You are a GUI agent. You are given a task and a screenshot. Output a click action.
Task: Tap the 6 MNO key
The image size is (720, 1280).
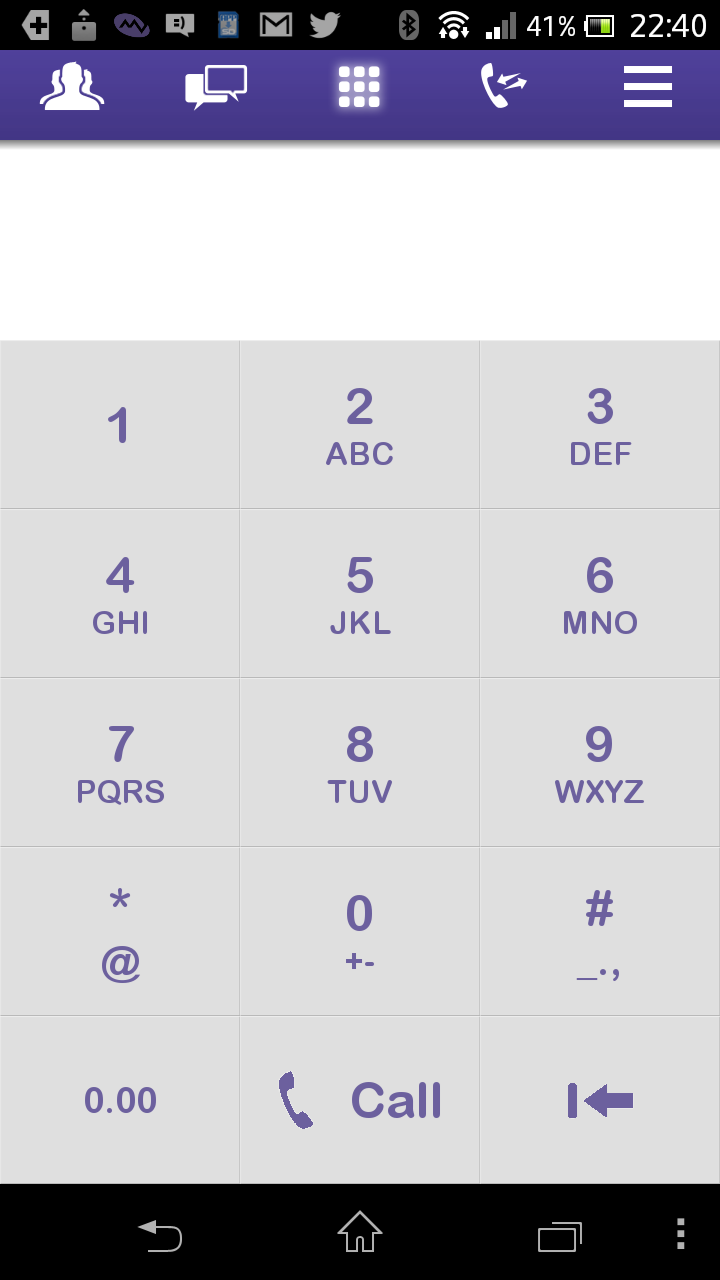click(x=600, y=593)
